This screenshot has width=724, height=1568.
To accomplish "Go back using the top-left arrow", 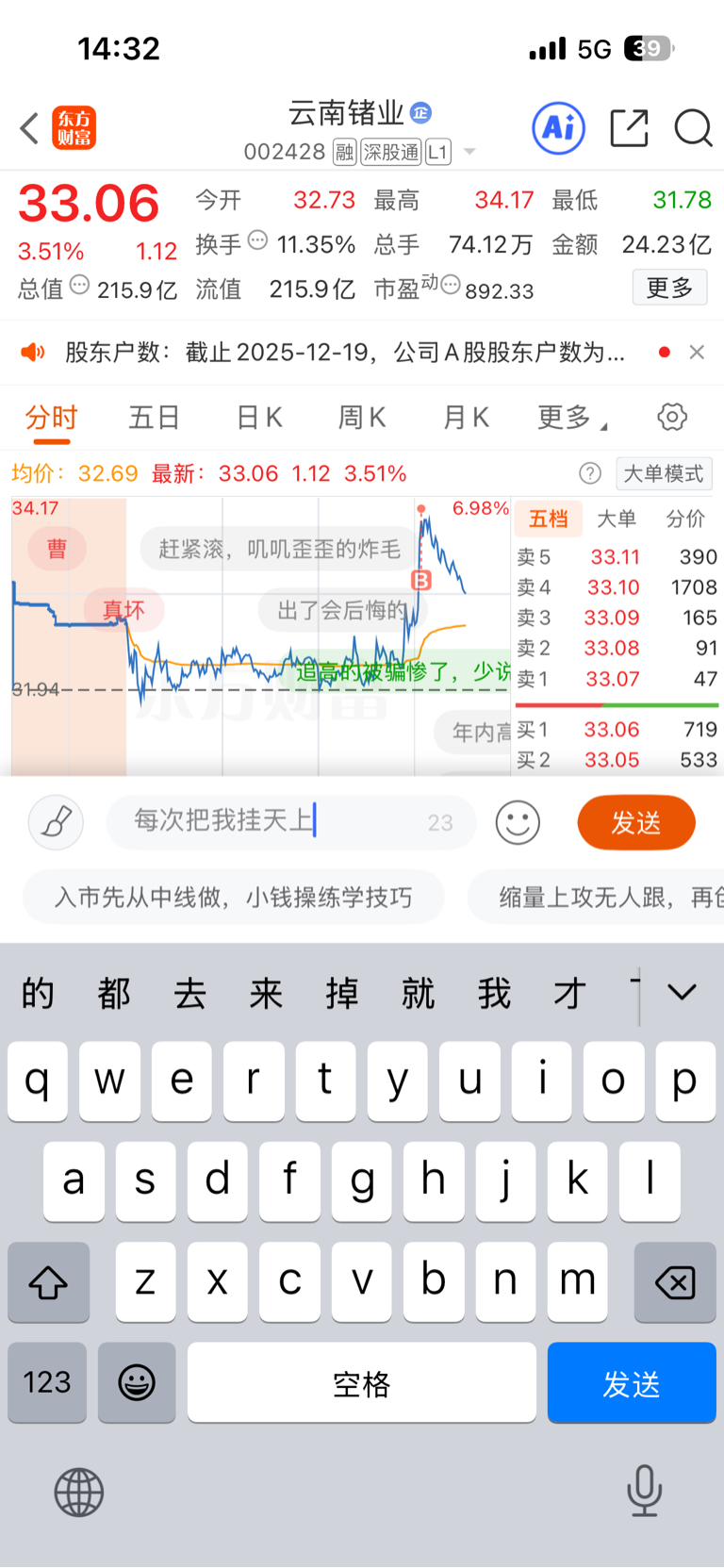I will [30, 128].
